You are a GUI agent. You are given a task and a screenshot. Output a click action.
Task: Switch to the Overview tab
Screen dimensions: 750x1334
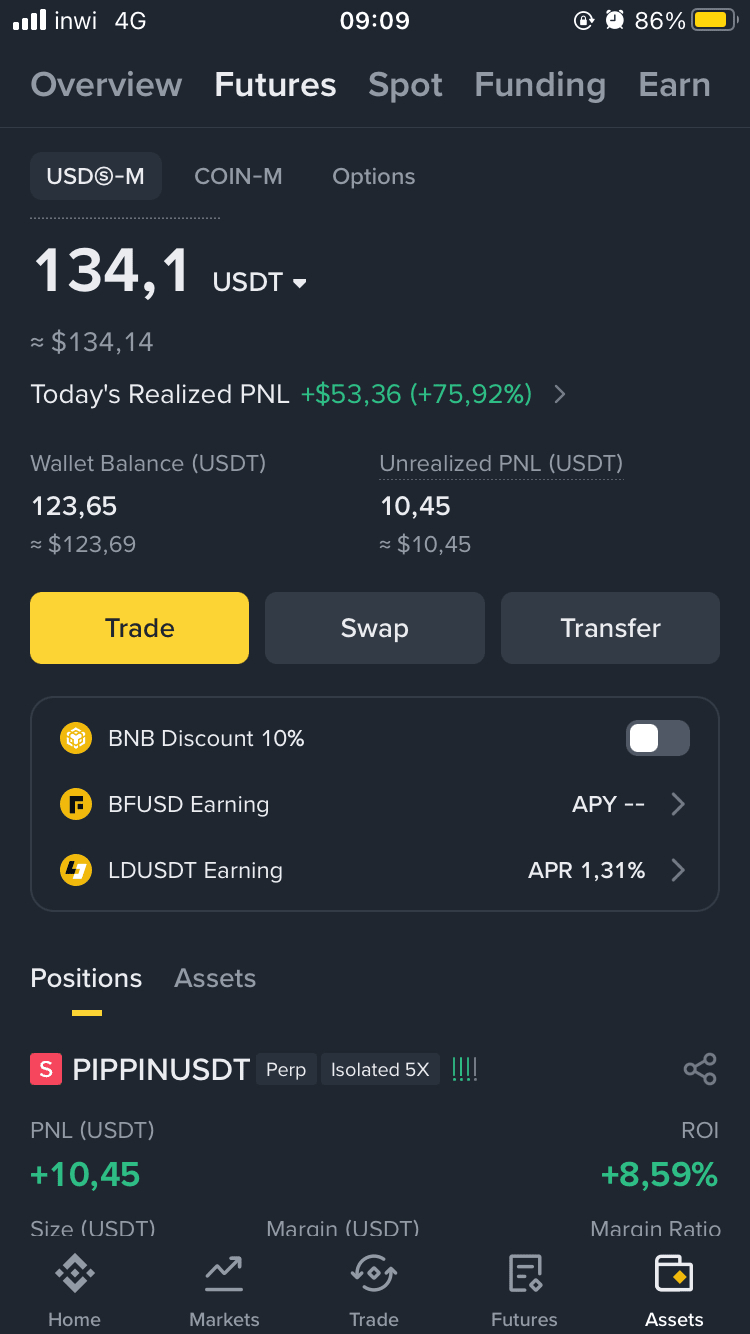(106, 85)
